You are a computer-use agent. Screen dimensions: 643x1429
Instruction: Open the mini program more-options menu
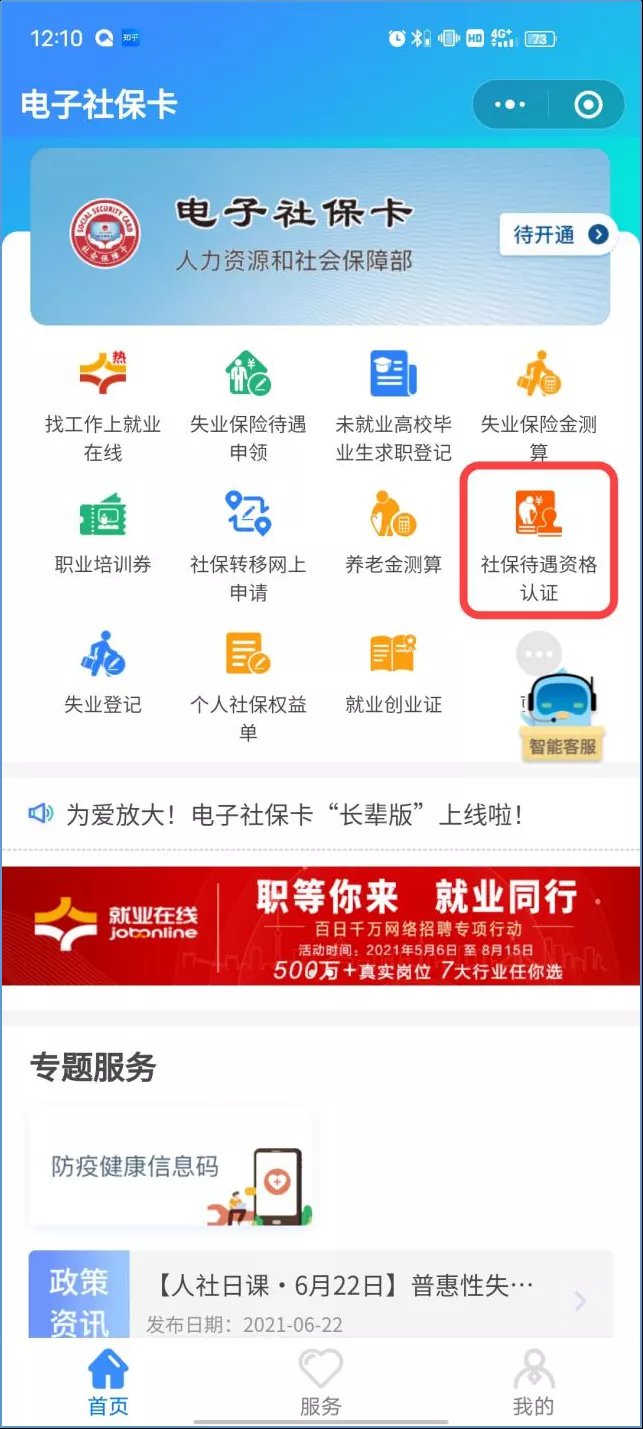(x=511, y=105)
